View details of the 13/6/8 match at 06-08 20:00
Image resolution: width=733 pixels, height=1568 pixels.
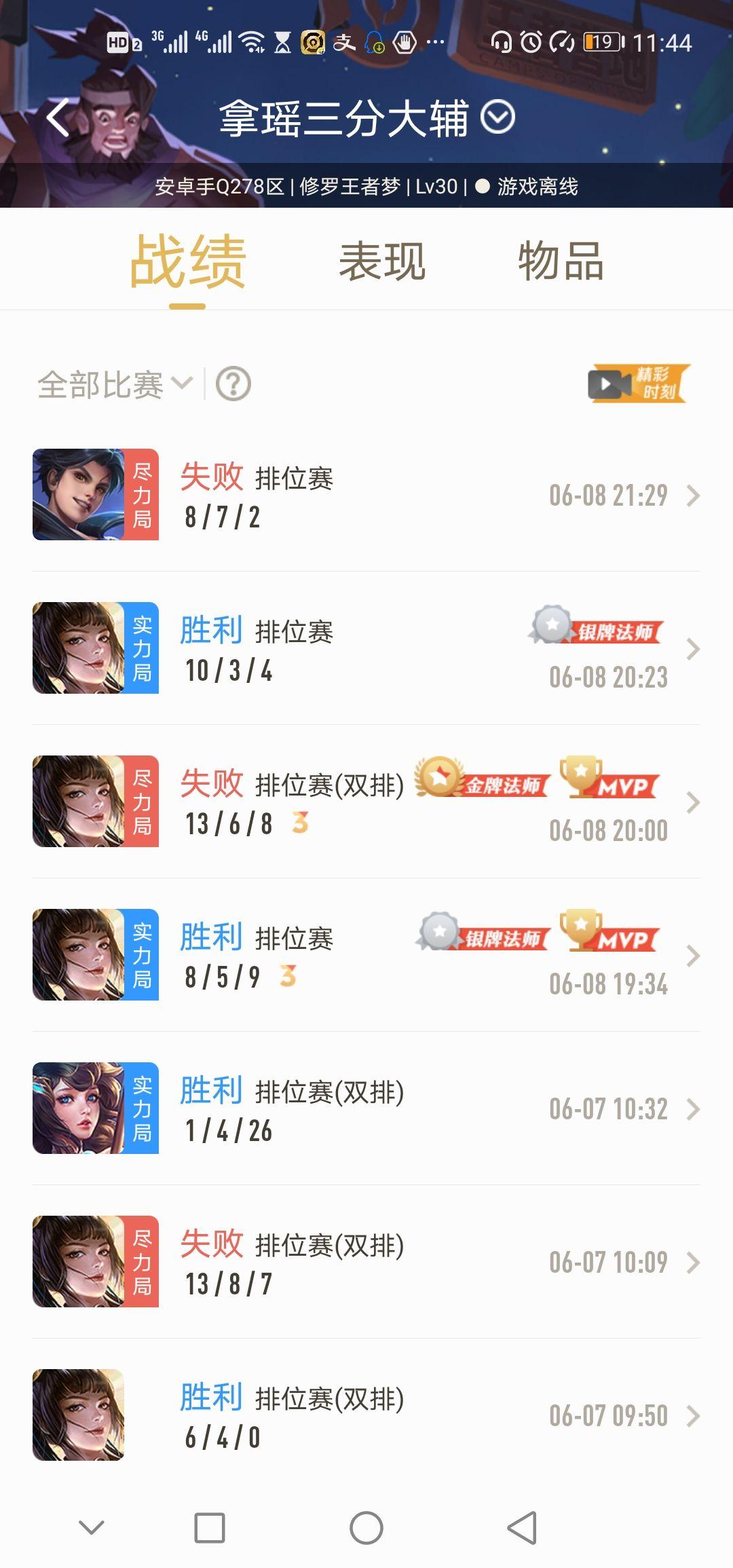point(366,802)
